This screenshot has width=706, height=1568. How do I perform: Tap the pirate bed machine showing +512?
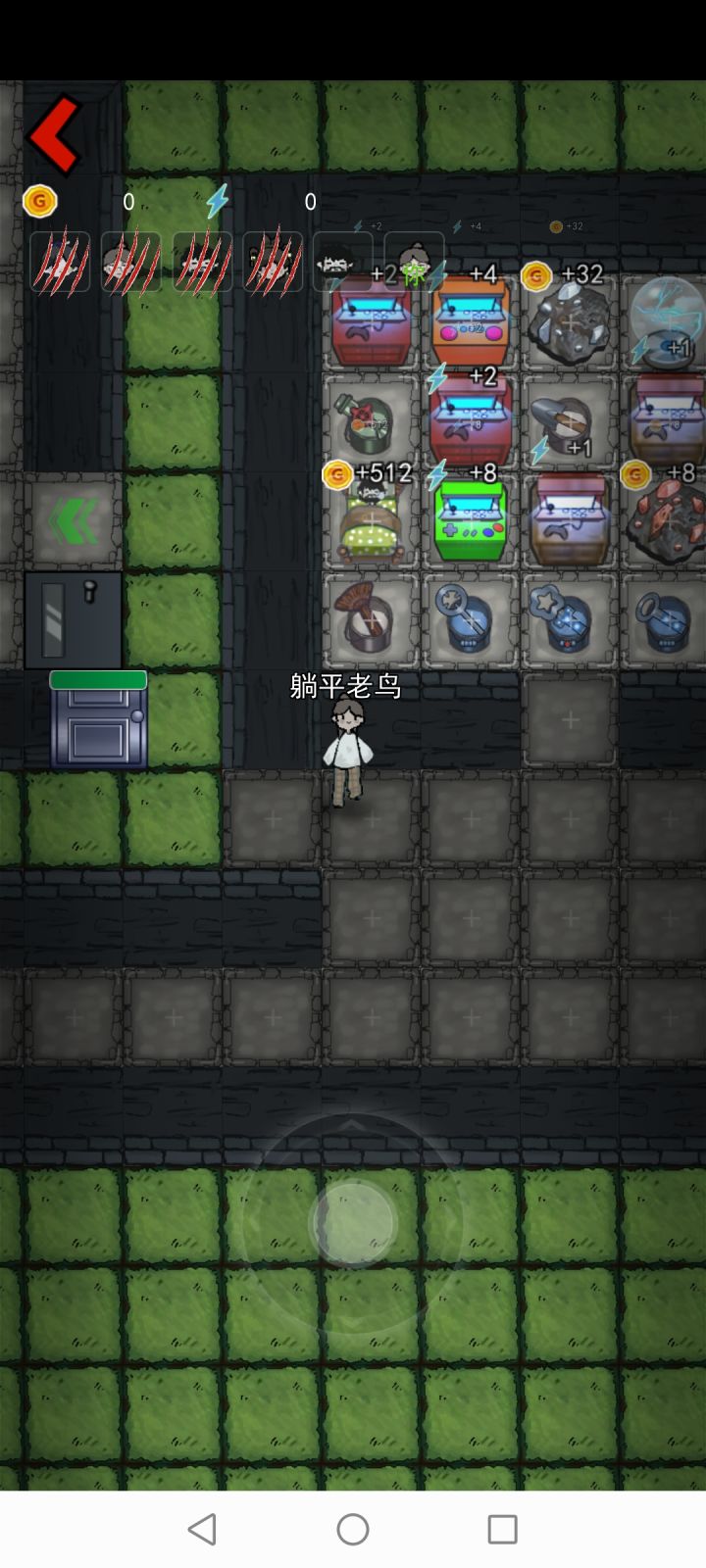pos(368,519)
